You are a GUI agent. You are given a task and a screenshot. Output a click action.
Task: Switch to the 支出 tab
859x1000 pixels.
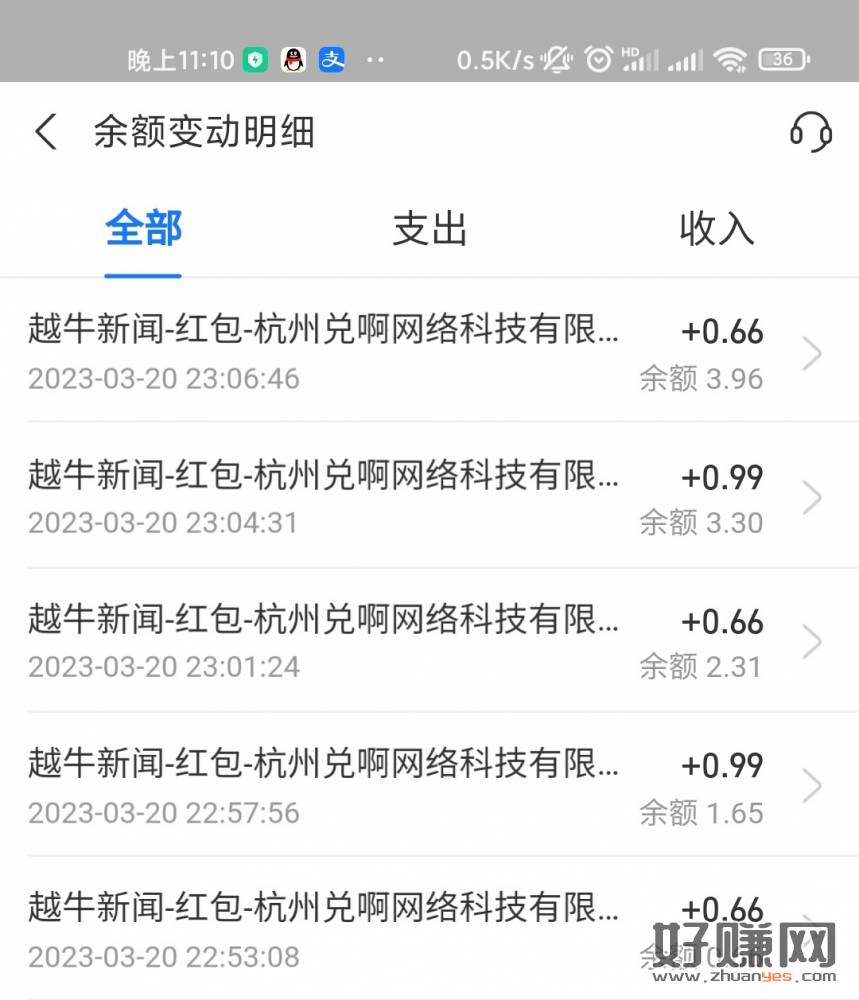pyautogui.click(x=429, y=229)
